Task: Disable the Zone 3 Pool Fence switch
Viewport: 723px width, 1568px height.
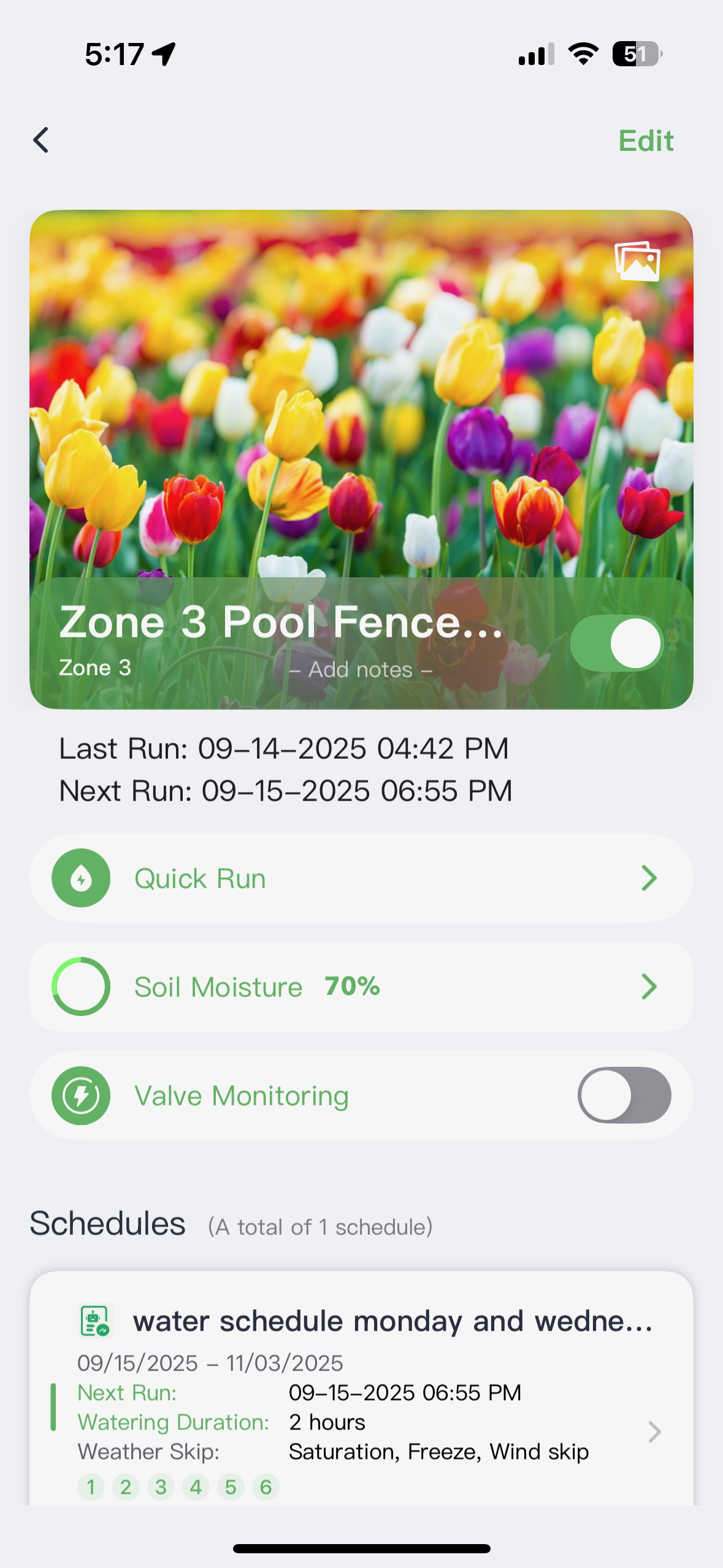Action: click(x=616, y=643)
